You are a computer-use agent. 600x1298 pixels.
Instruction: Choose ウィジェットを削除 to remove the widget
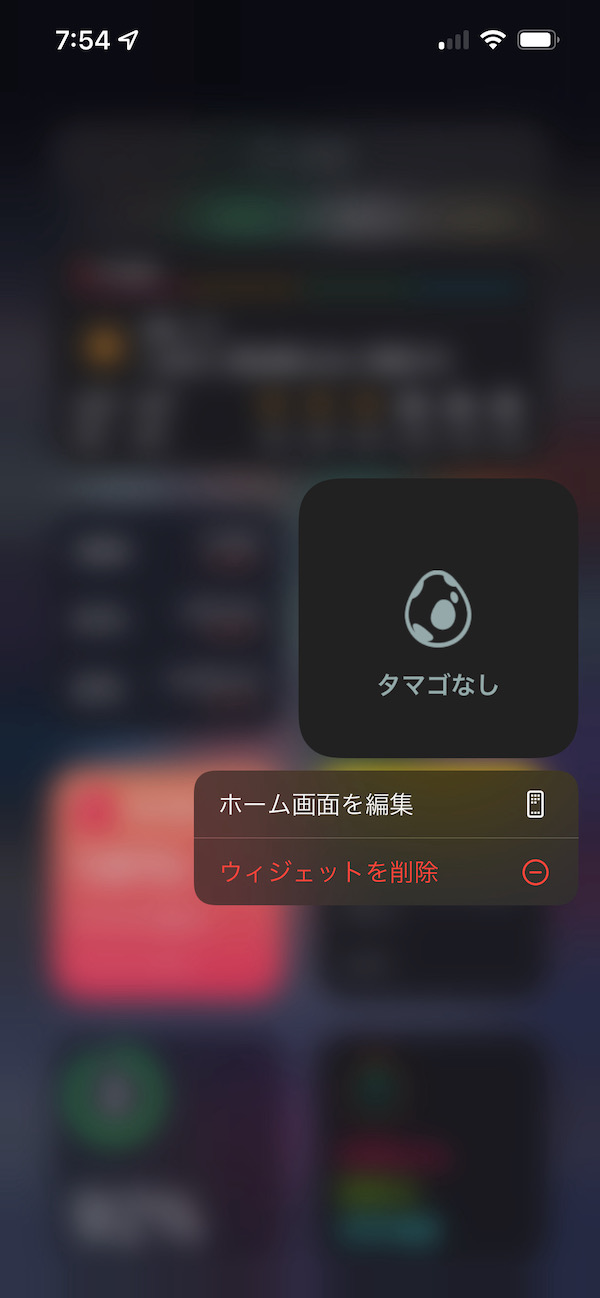point(385,872)
